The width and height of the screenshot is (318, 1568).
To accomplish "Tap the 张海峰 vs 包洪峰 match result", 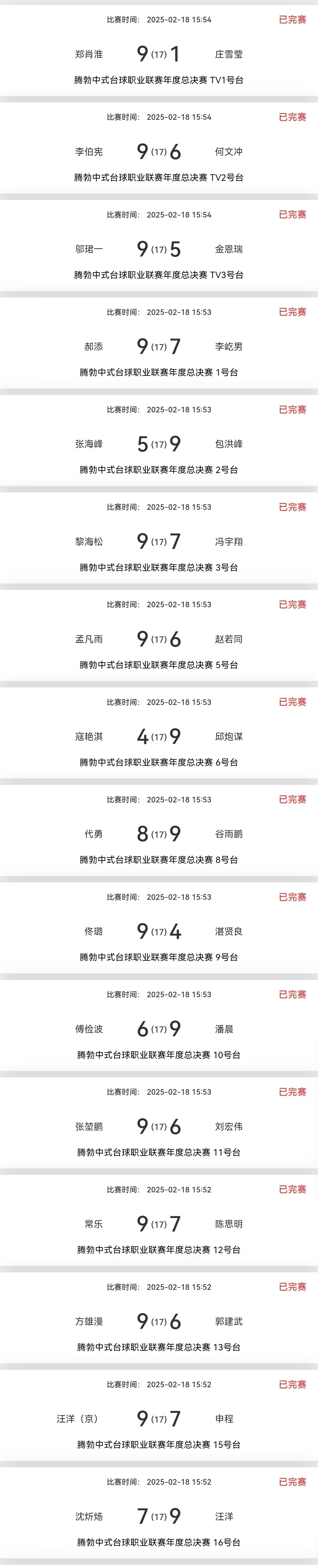I will pyautogui.click(x=158, y=444).
